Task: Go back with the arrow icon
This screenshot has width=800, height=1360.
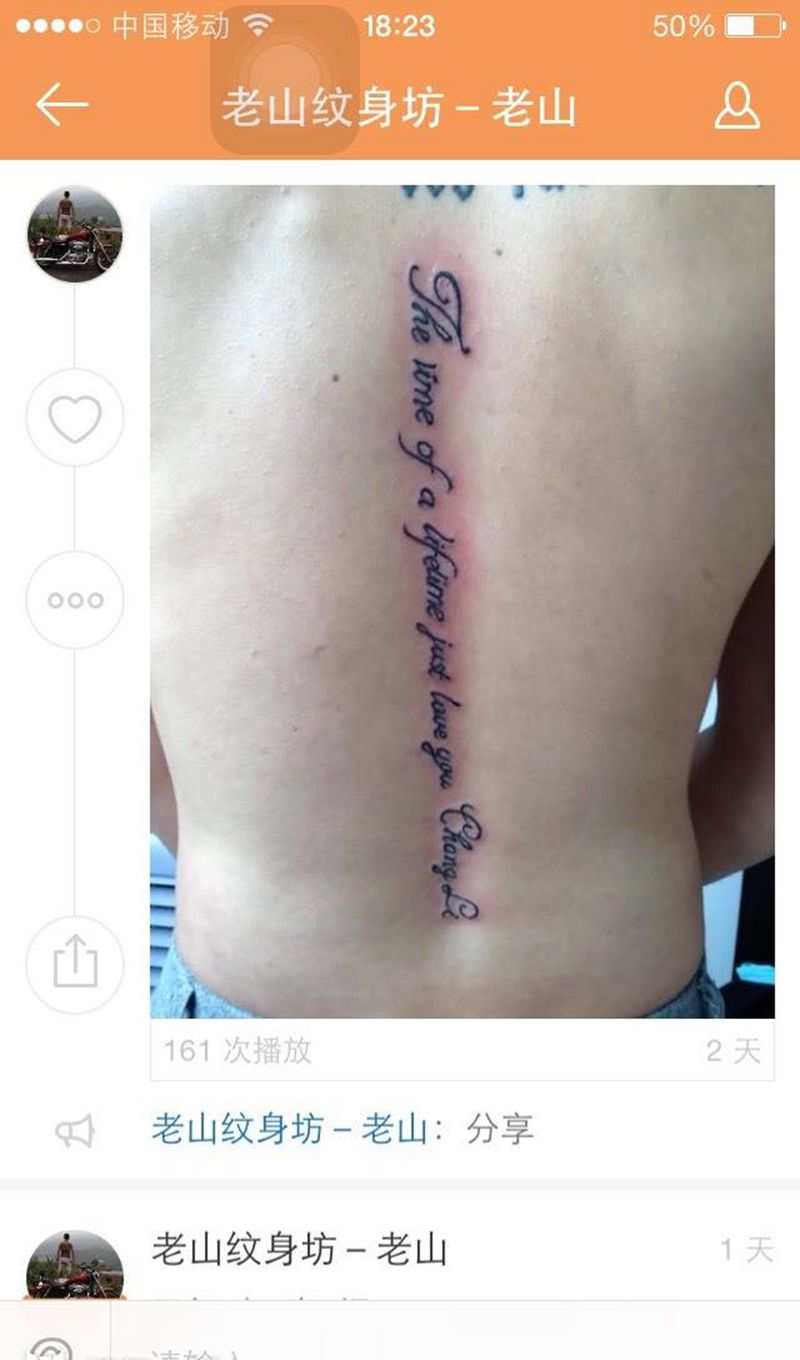Action: [x=62, y=105]
